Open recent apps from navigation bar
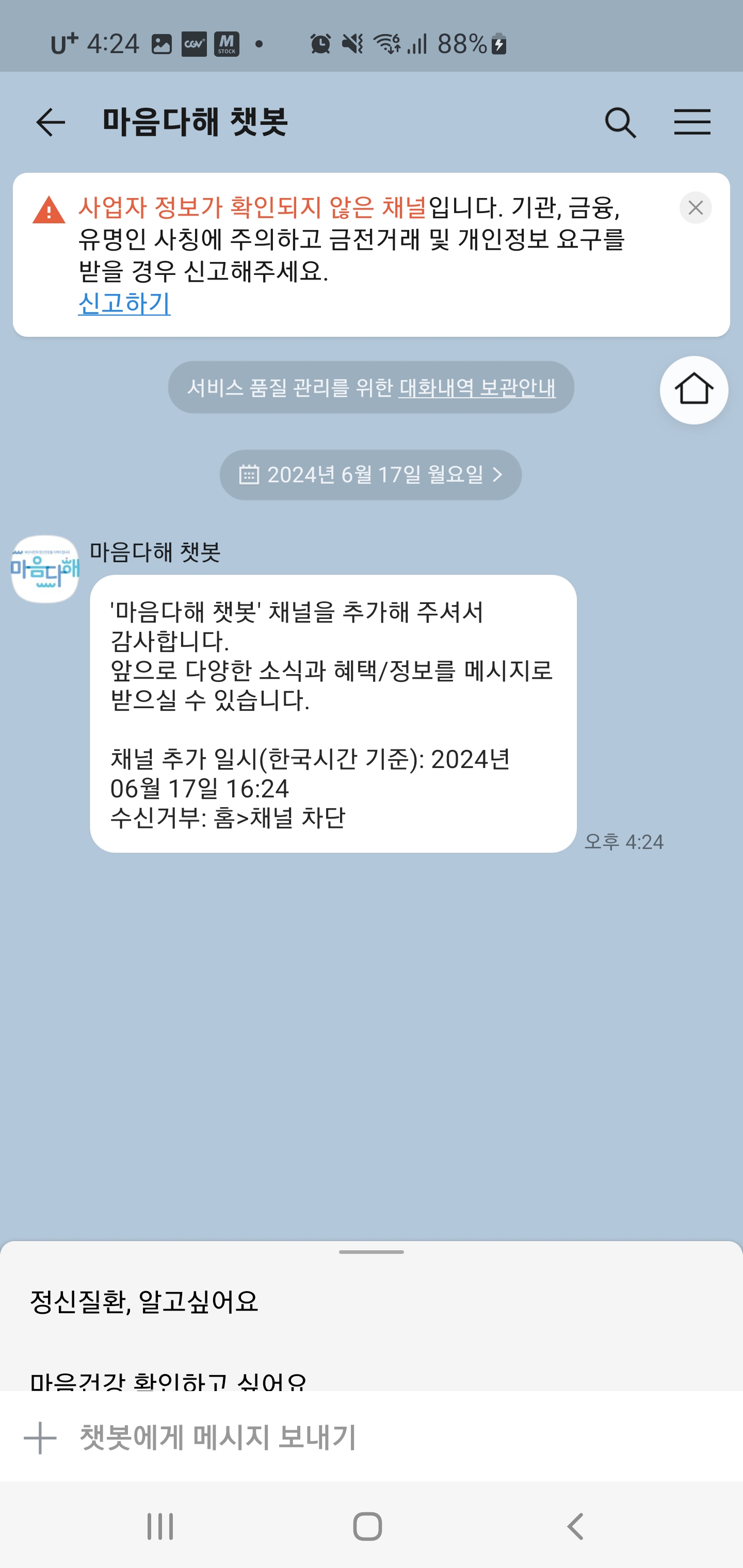 point(160,1526)
